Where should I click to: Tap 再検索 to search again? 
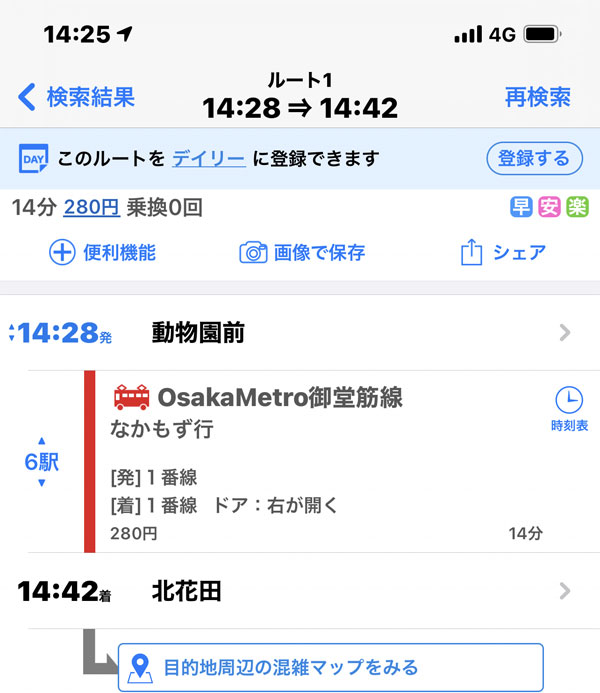[x=537, y=97]
